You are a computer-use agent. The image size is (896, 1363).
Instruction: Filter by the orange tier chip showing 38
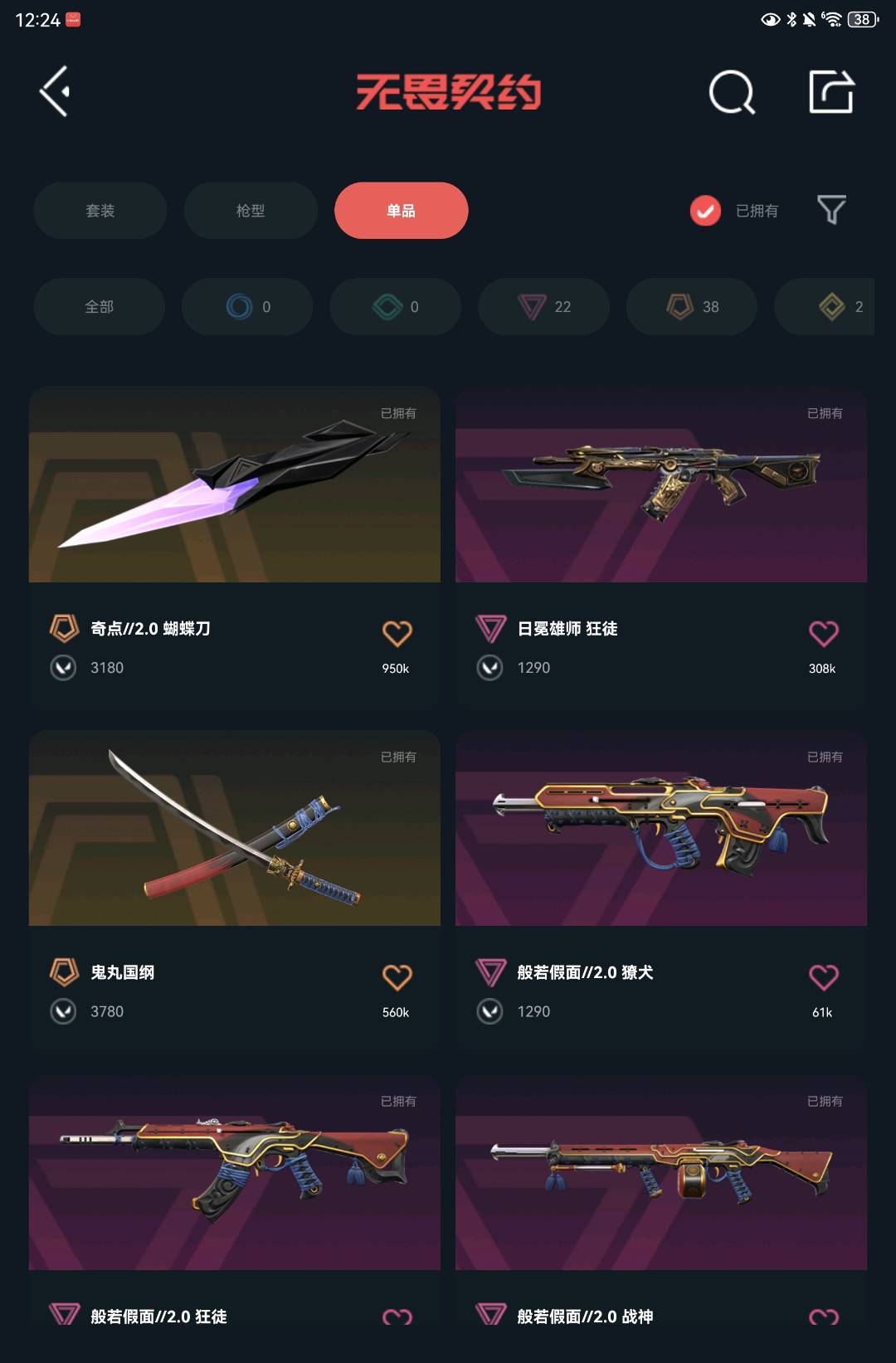[692, 307]
